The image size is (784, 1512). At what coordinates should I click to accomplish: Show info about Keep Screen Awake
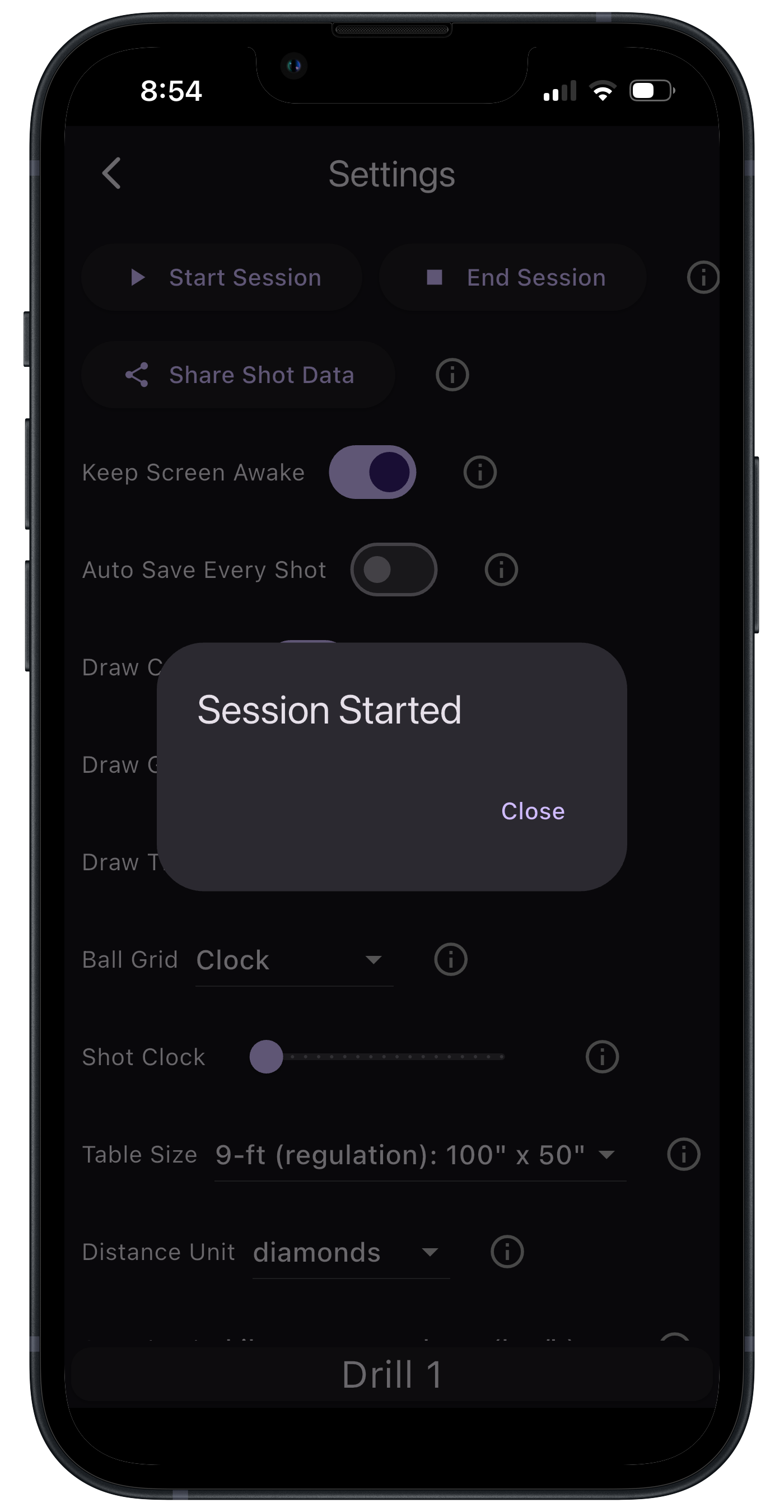(x=479, y=472)
